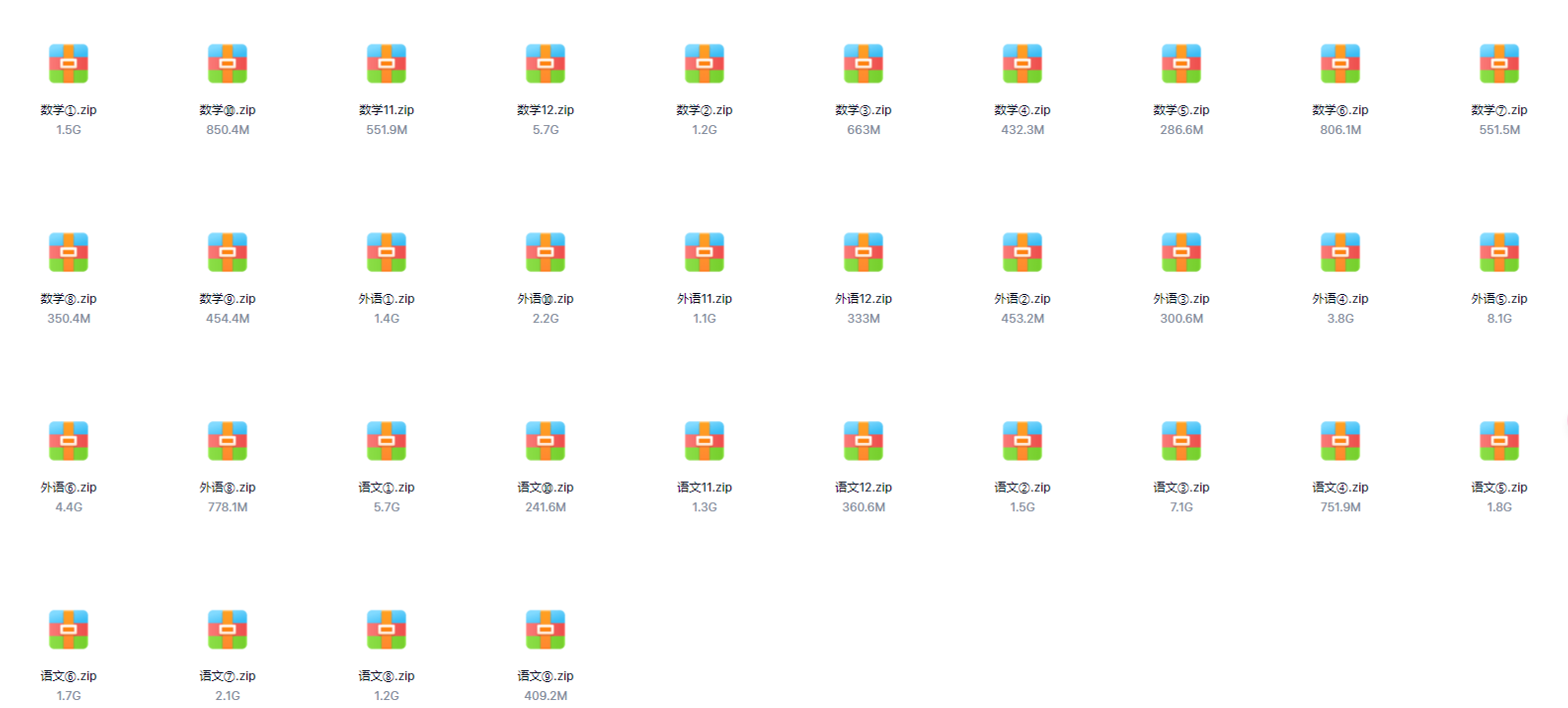Select the 数学④.zip file
Screen dimensions: 1568x708
(1022, 65)
